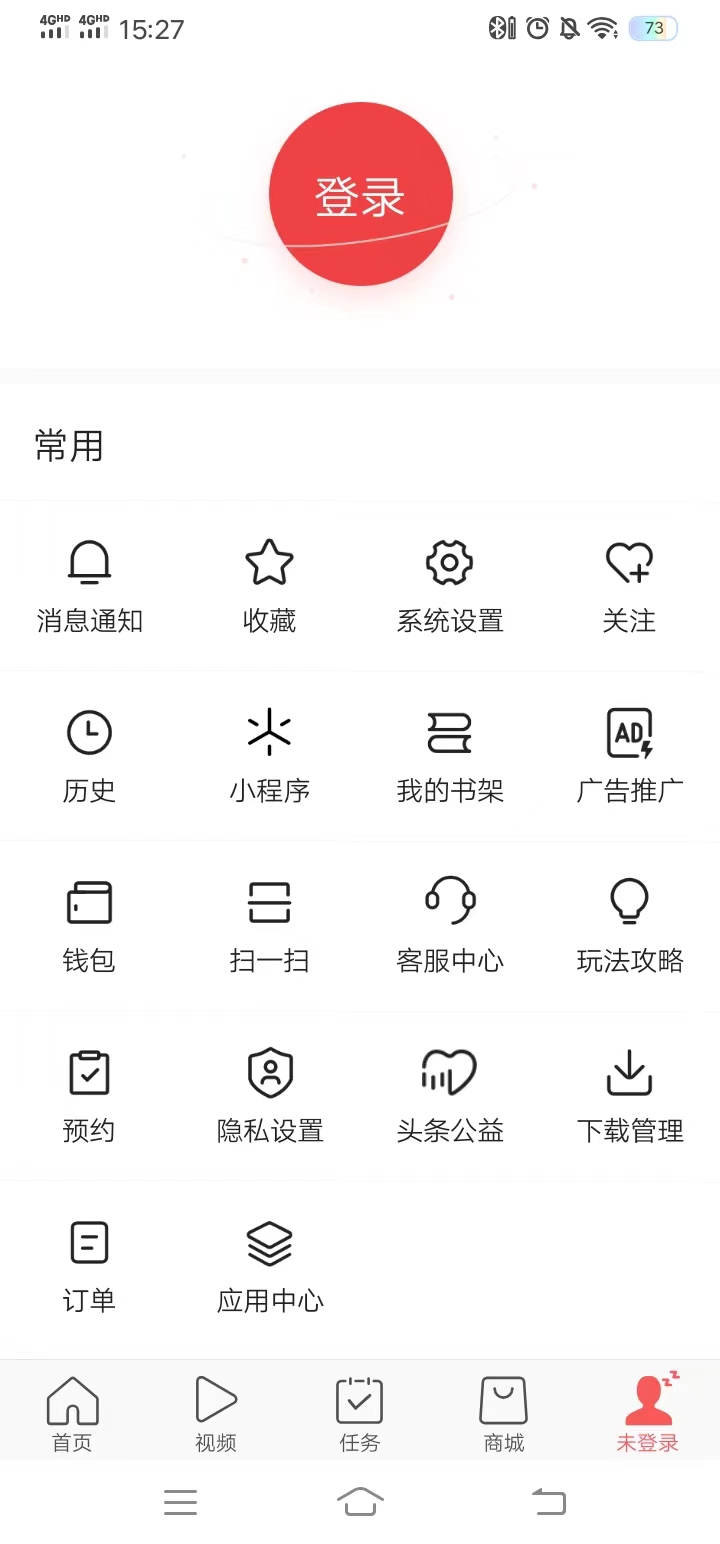Open the 广告推广 ad promotion icon
720x1544 pixels.
(x=629, y=755)
